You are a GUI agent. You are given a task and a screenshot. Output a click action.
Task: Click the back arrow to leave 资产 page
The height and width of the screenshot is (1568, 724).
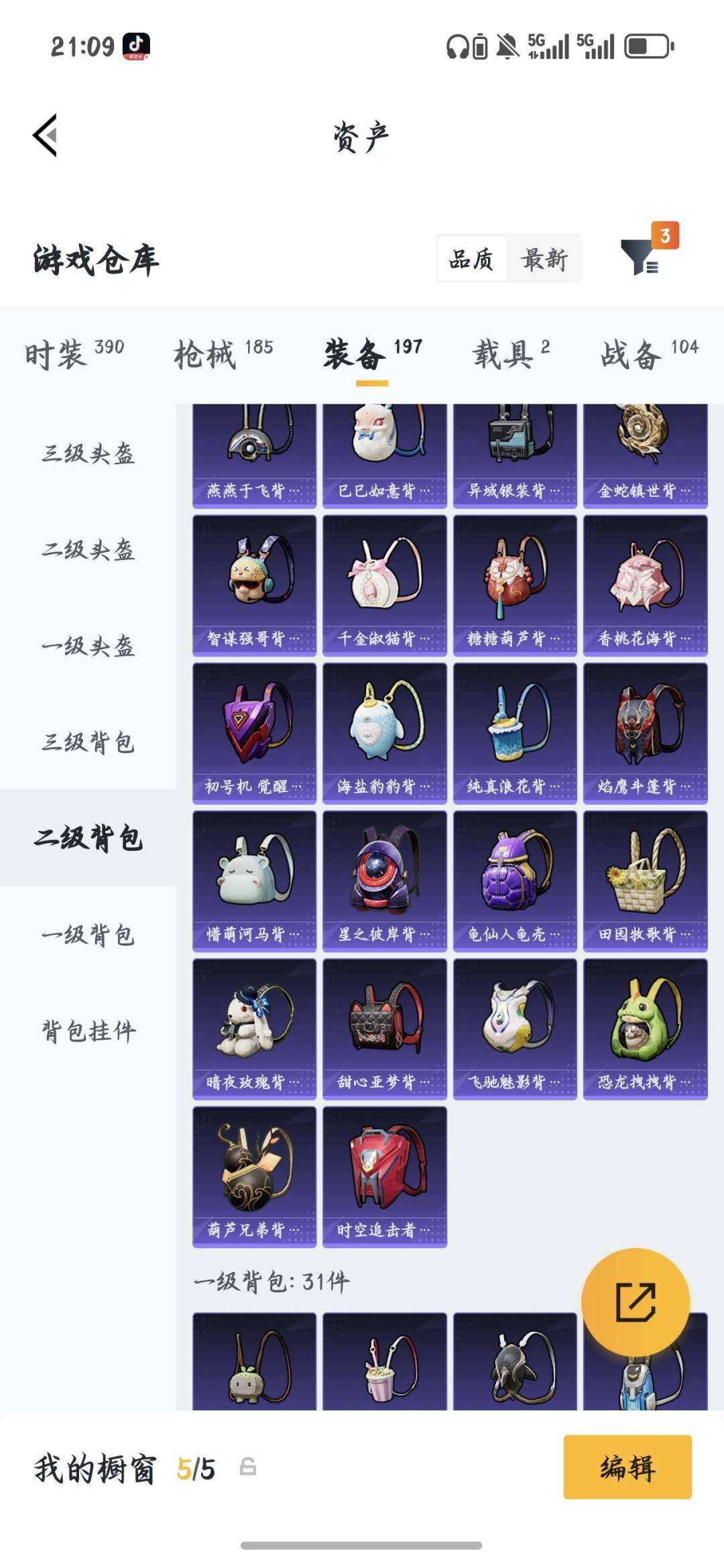(45, 133)
